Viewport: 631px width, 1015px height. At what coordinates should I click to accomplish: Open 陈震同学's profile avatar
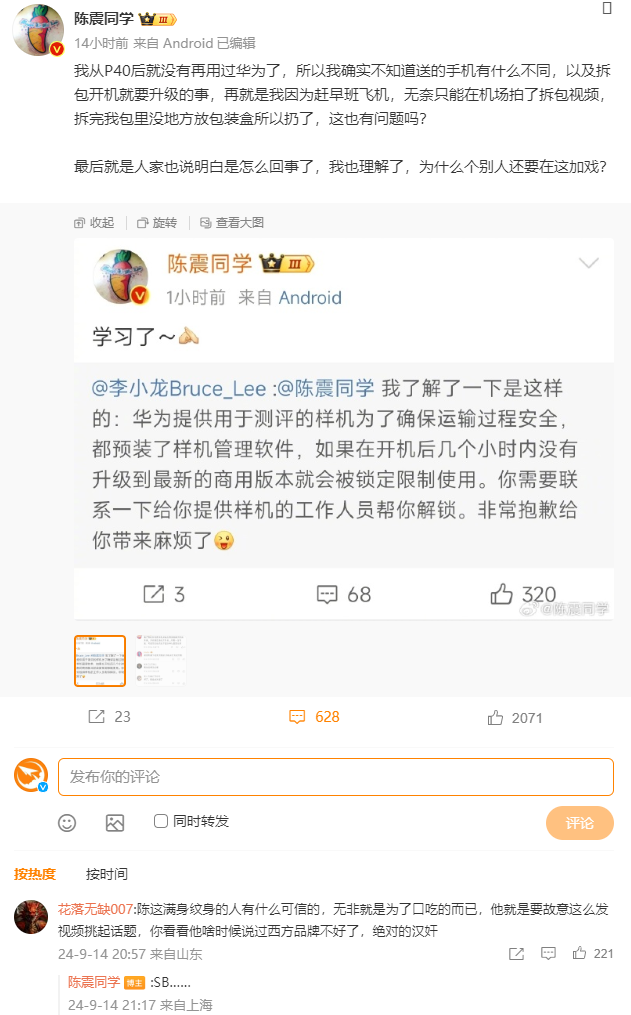point(38,31)
